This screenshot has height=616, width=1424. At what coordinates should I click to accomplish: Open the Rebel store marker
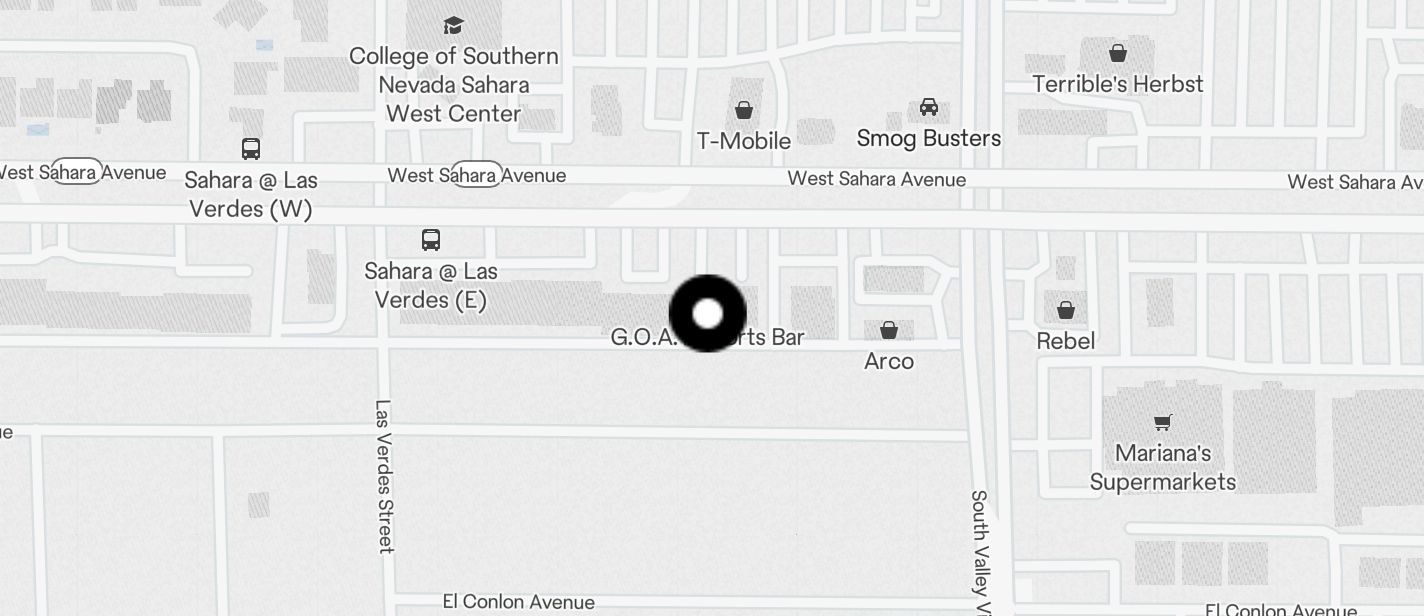click(1066, 310)
